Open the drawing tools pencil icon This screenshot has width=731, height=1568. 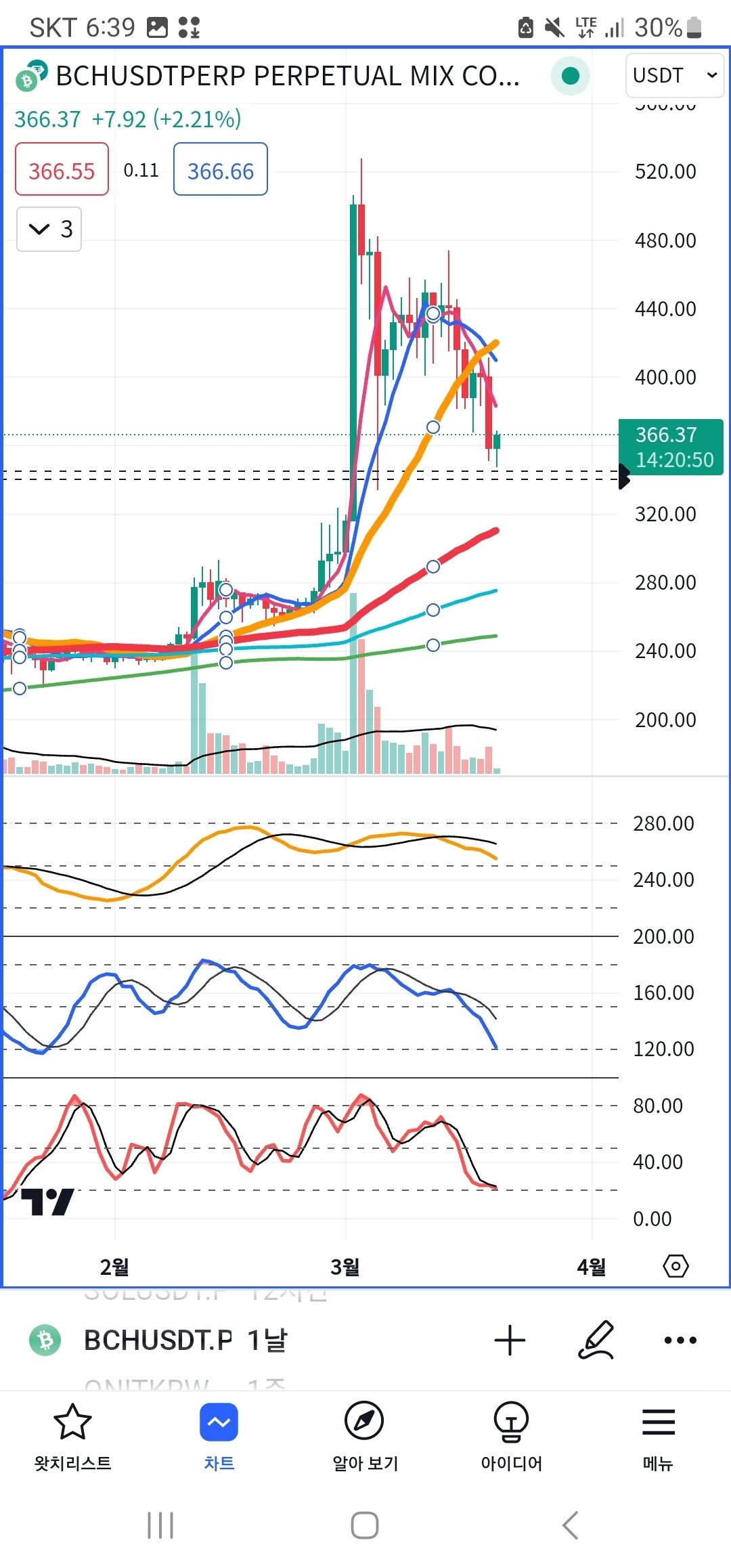coord(596,1340)
